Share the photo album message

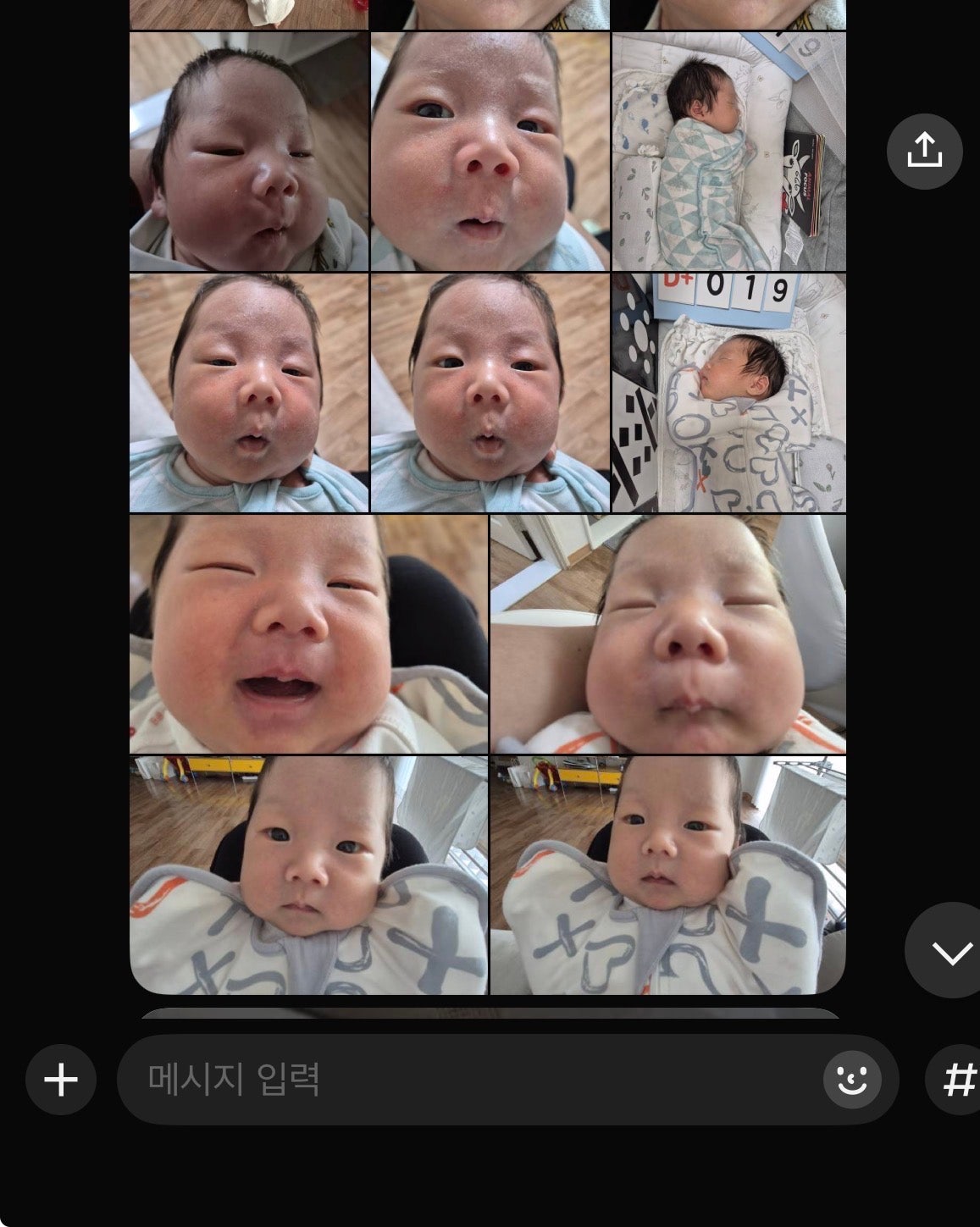(x=924, y=152)
